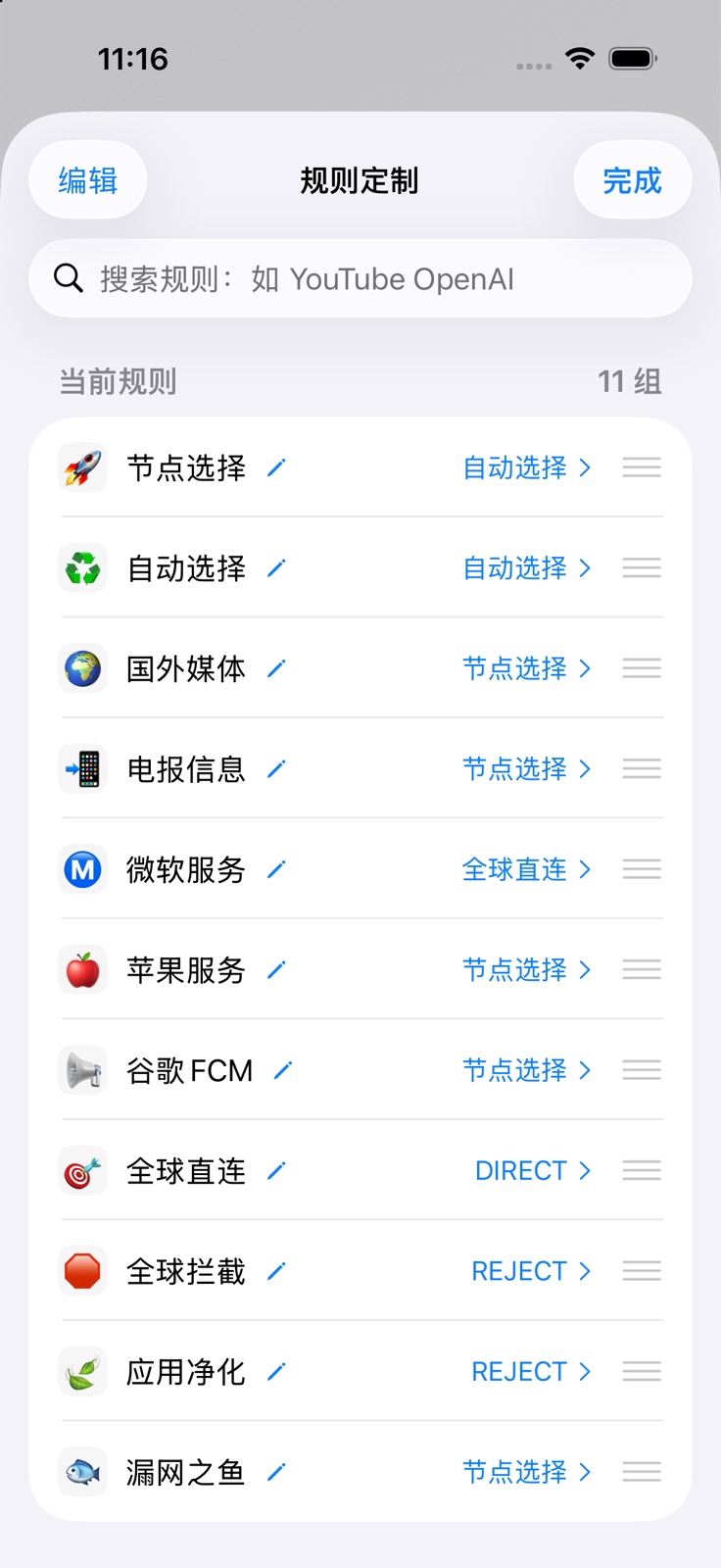Change the REJECT policy of 应用净化
This screenshot has width=721, height=1568.
pyautogui.click(x=532, y=1371)
